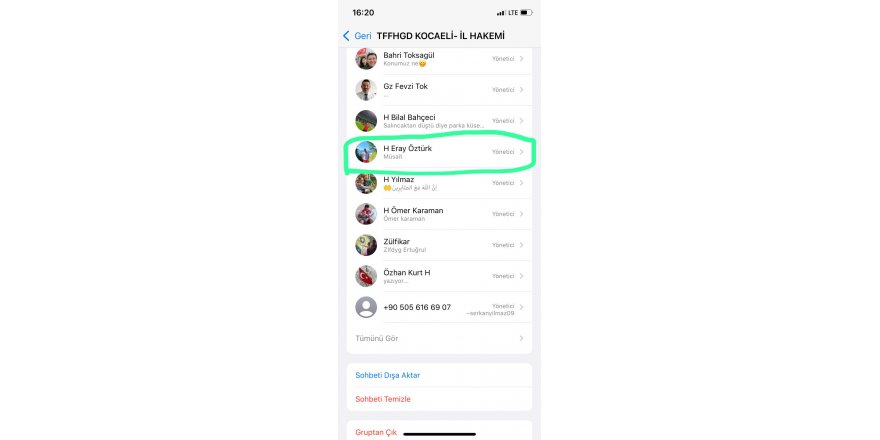Open the +90 505 616 69 07 member
Viewport: 880px width, 440px height.
click(x=438, y=308)
